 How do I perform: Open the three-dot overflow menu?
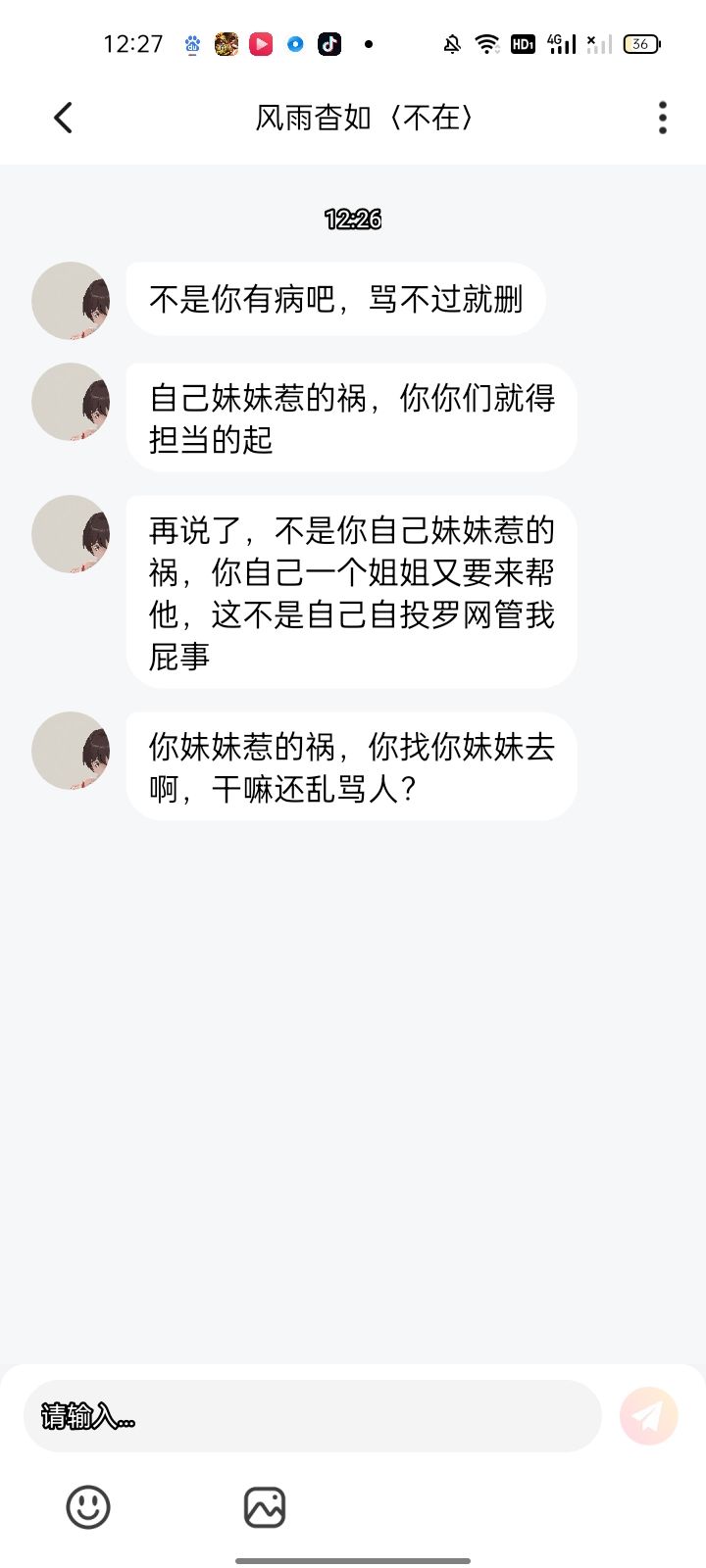tap(663, 118)
